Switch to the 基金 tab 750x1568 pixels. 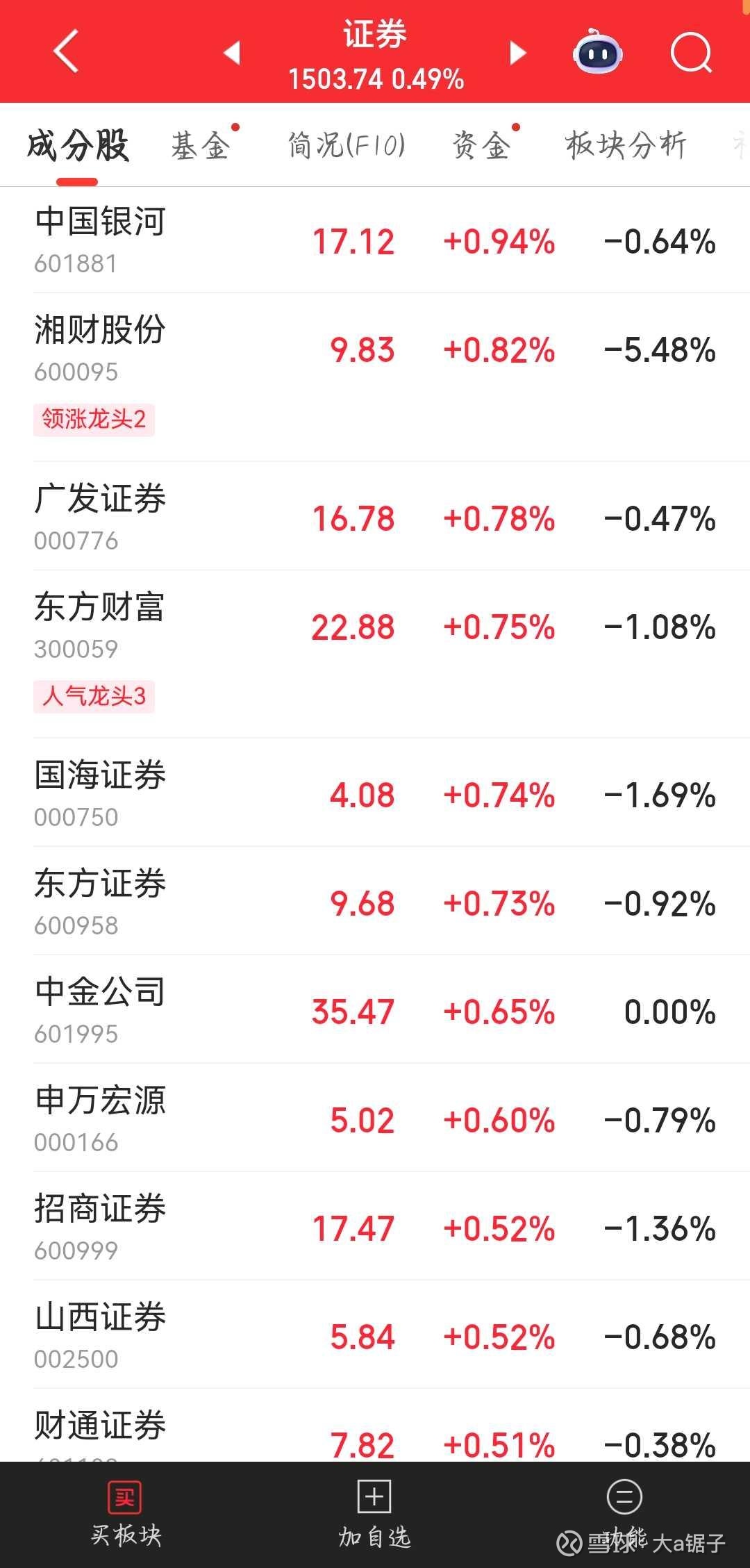201,146
